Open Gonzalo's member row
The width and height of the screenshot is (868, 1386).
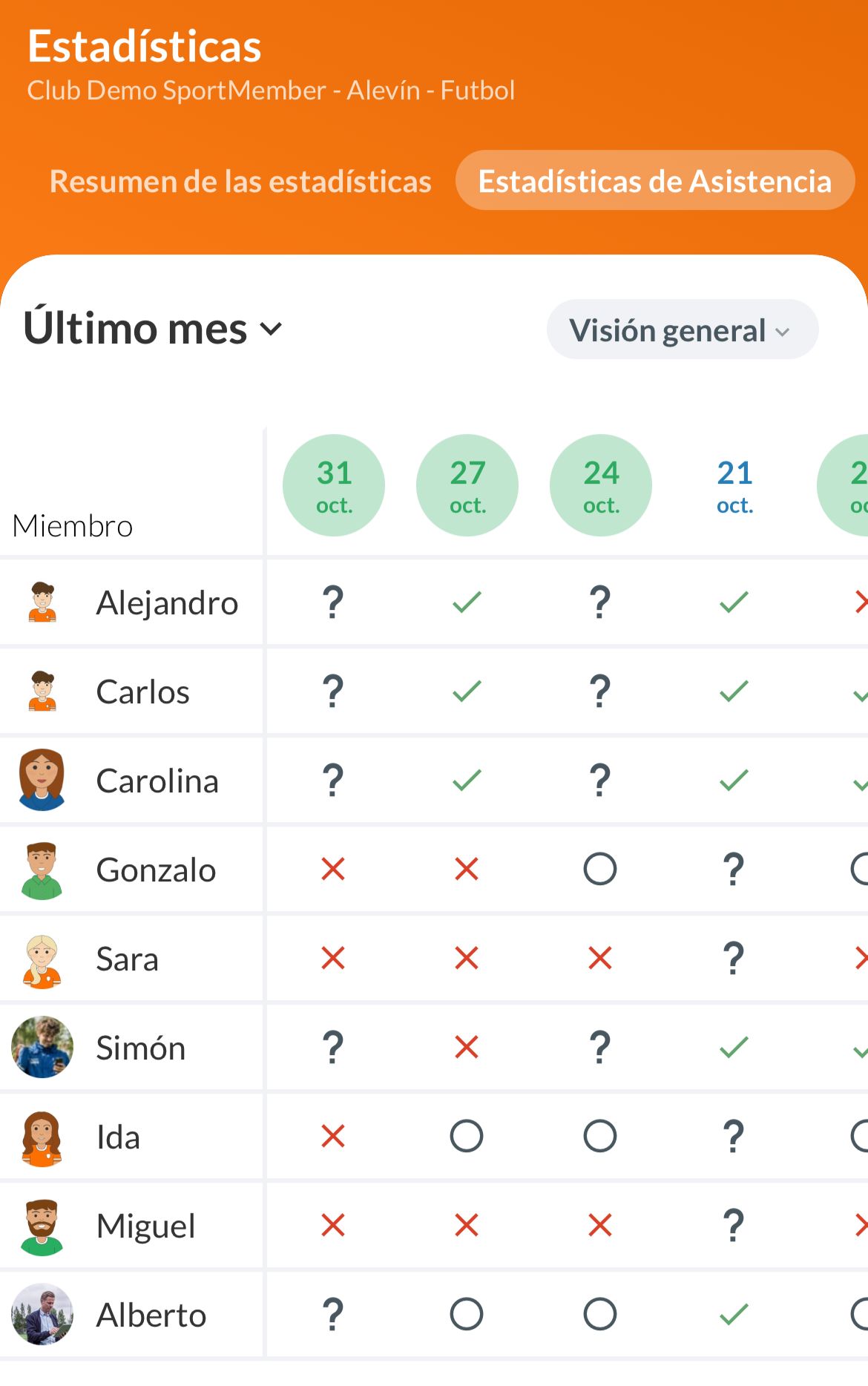pyautogui.click(x=156, y=870)
